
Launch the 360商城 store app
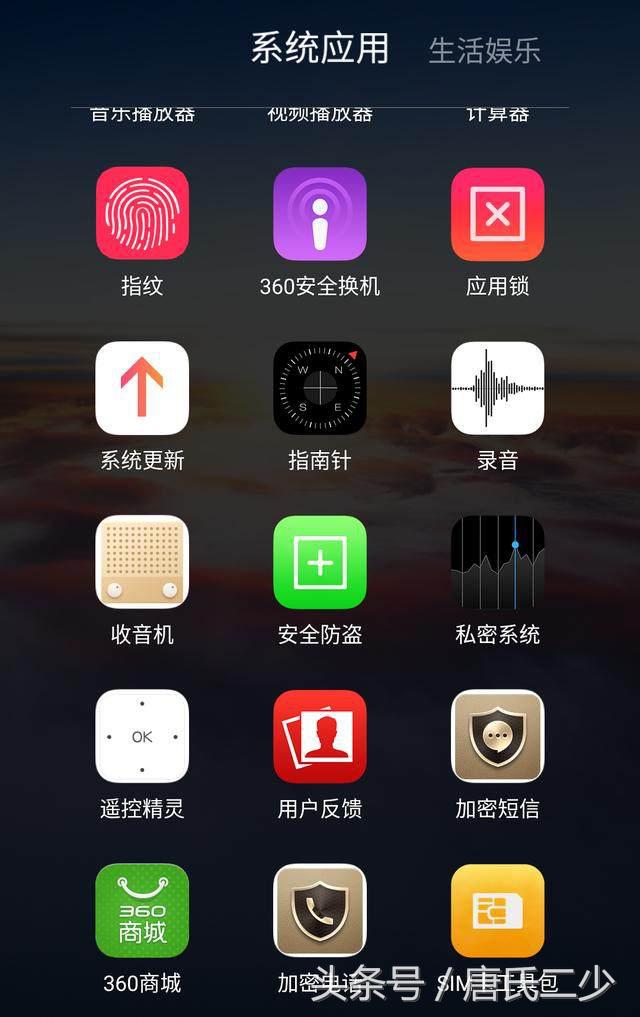coord(142,910)
